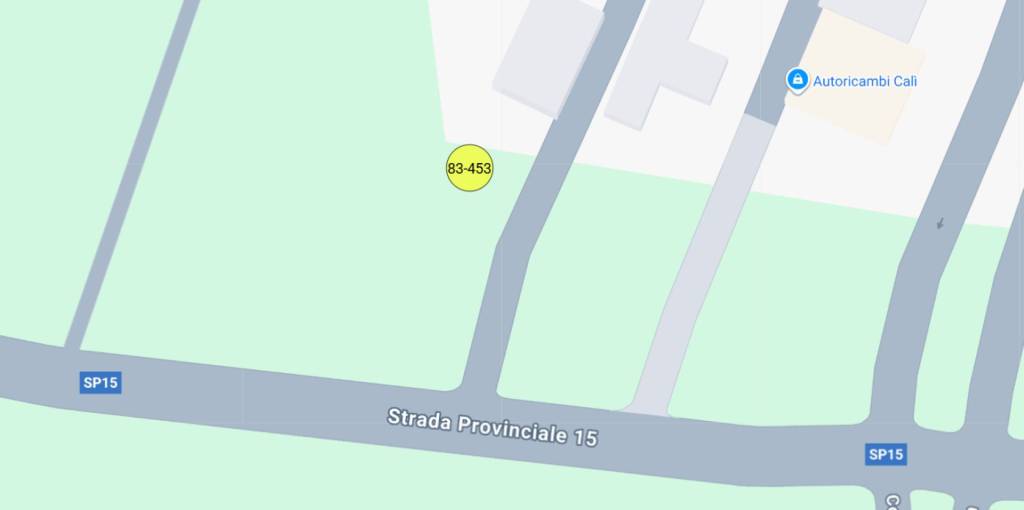Tap the yellow 83-453 map marker
This screenshot has width=1024, height=510.
click(x=469, y=168)
